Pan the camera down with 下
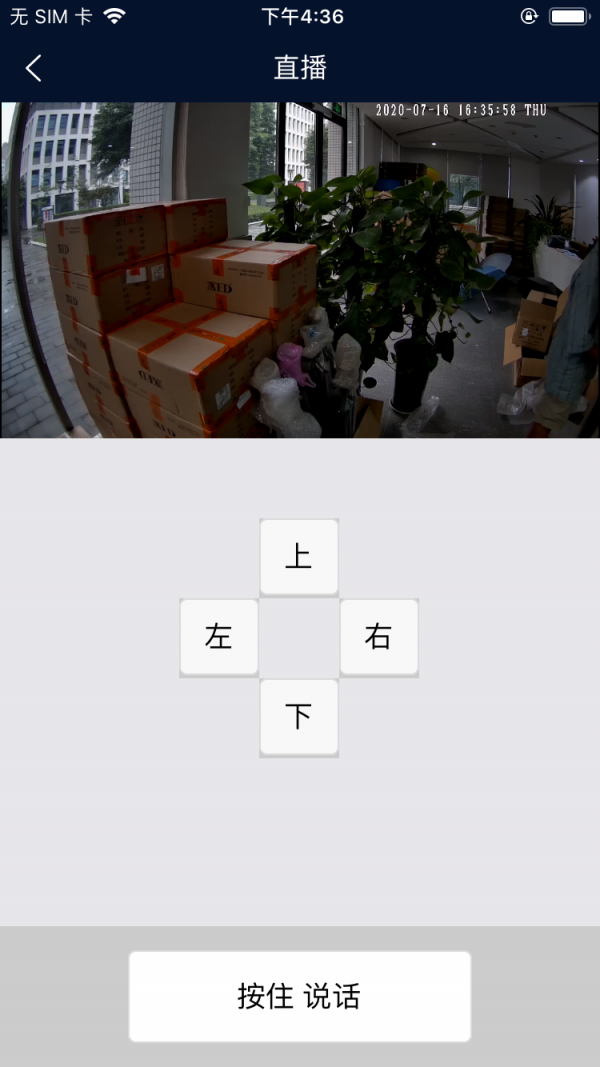600x1067 pixels. tap(299, 717)
